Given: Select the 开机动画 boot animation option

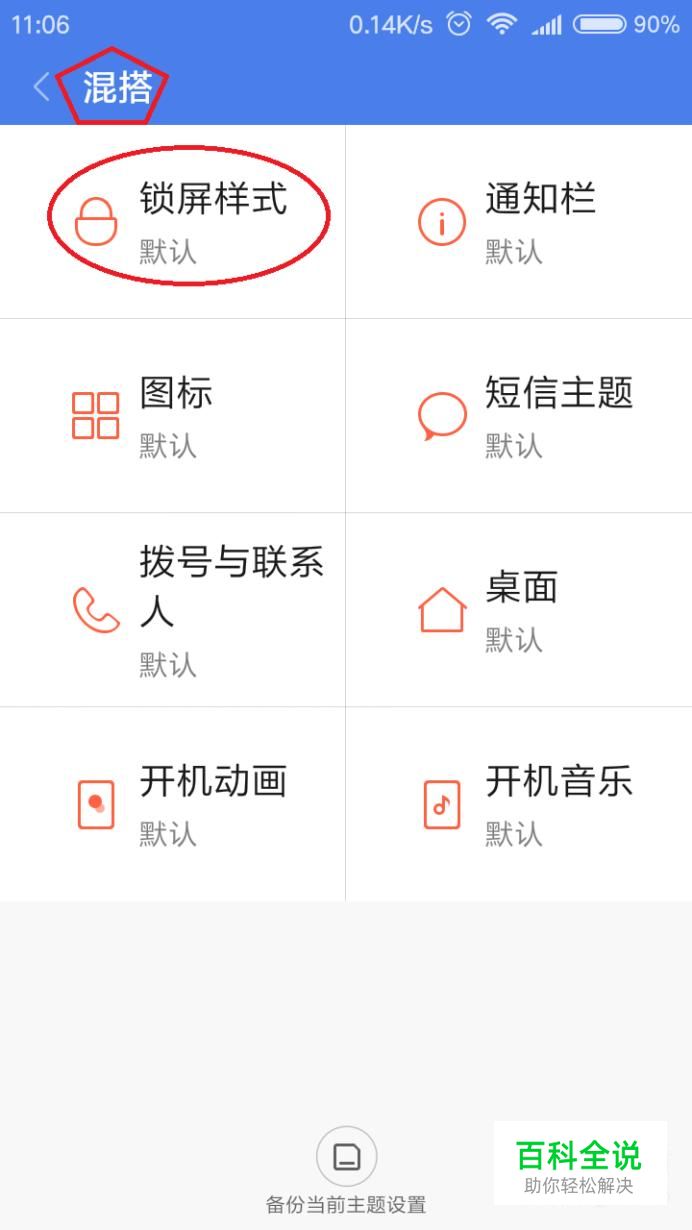Looking at the screenshot, I should [x=172, y=804].
